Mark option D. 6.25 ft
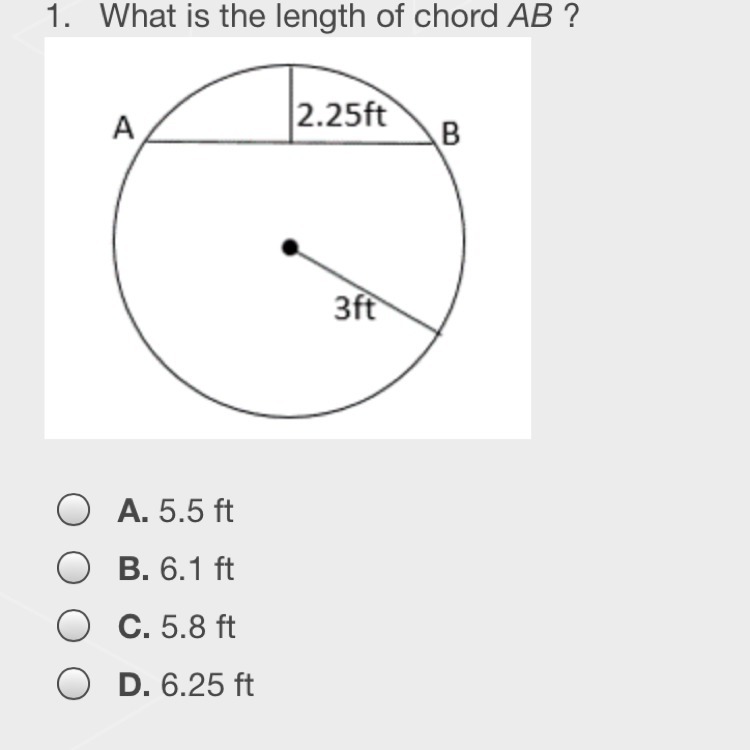 [x=74, y=685]
